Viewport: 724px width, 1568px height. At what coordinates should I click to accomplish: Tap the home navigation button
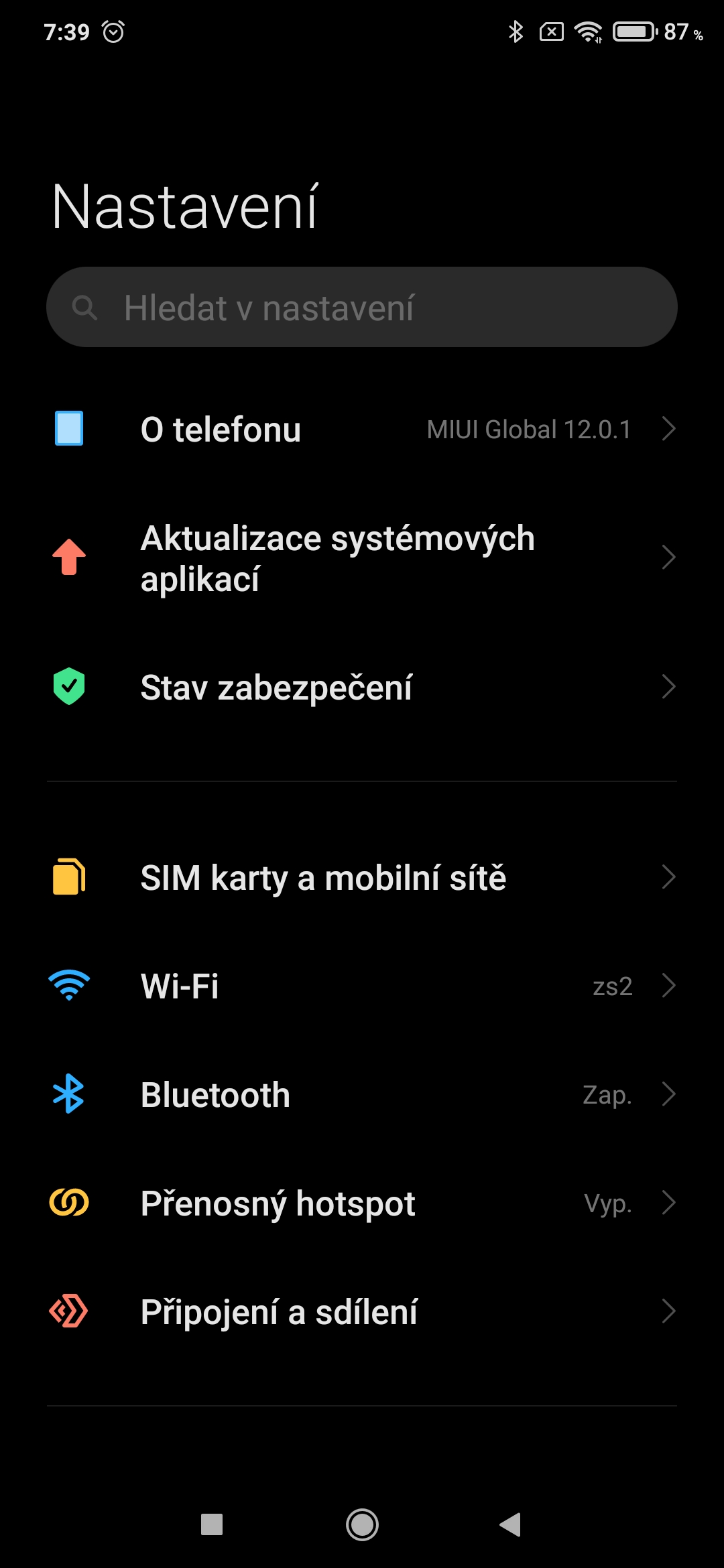tap(362, 1524)
